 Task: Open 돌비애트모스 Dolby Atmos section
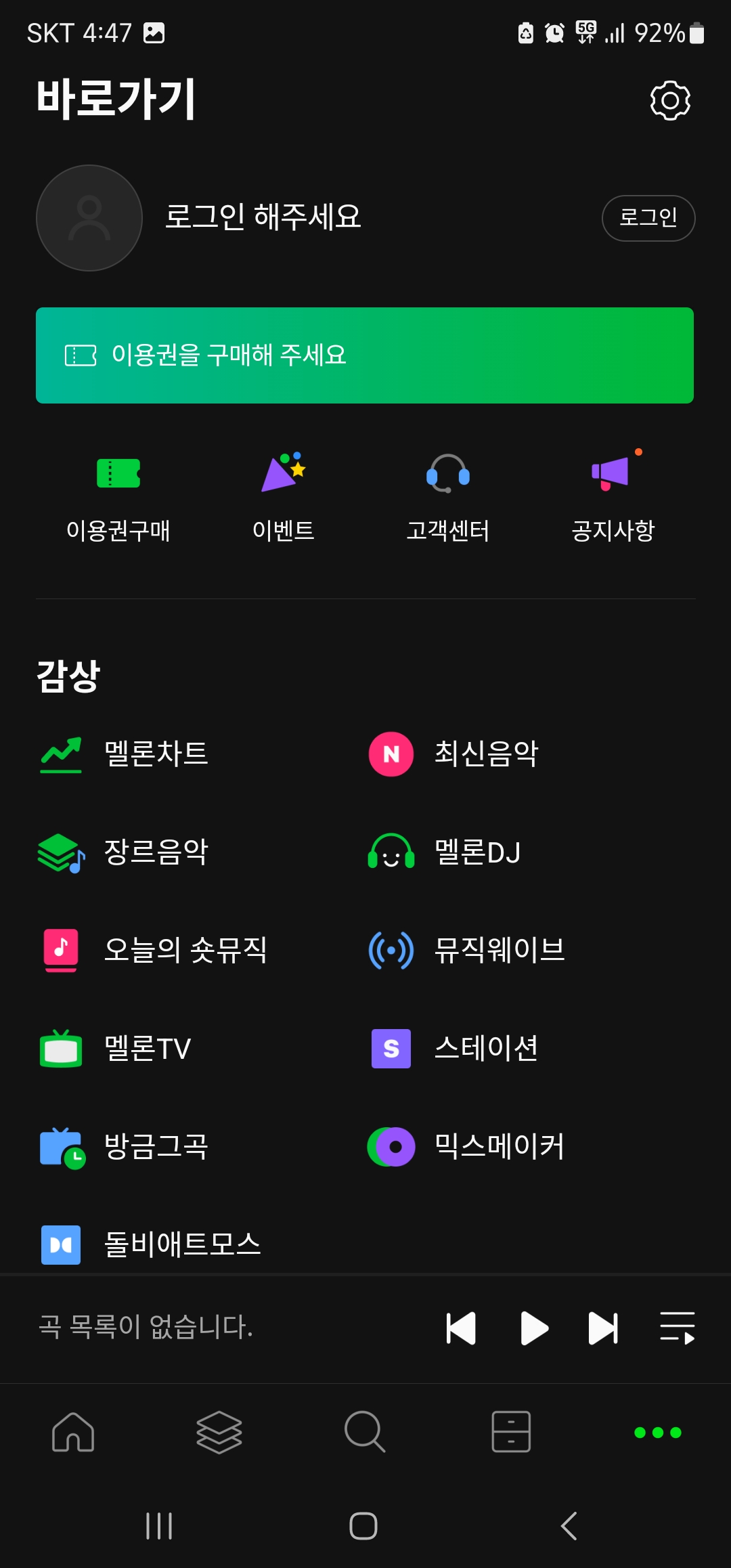click(152, 1243)
